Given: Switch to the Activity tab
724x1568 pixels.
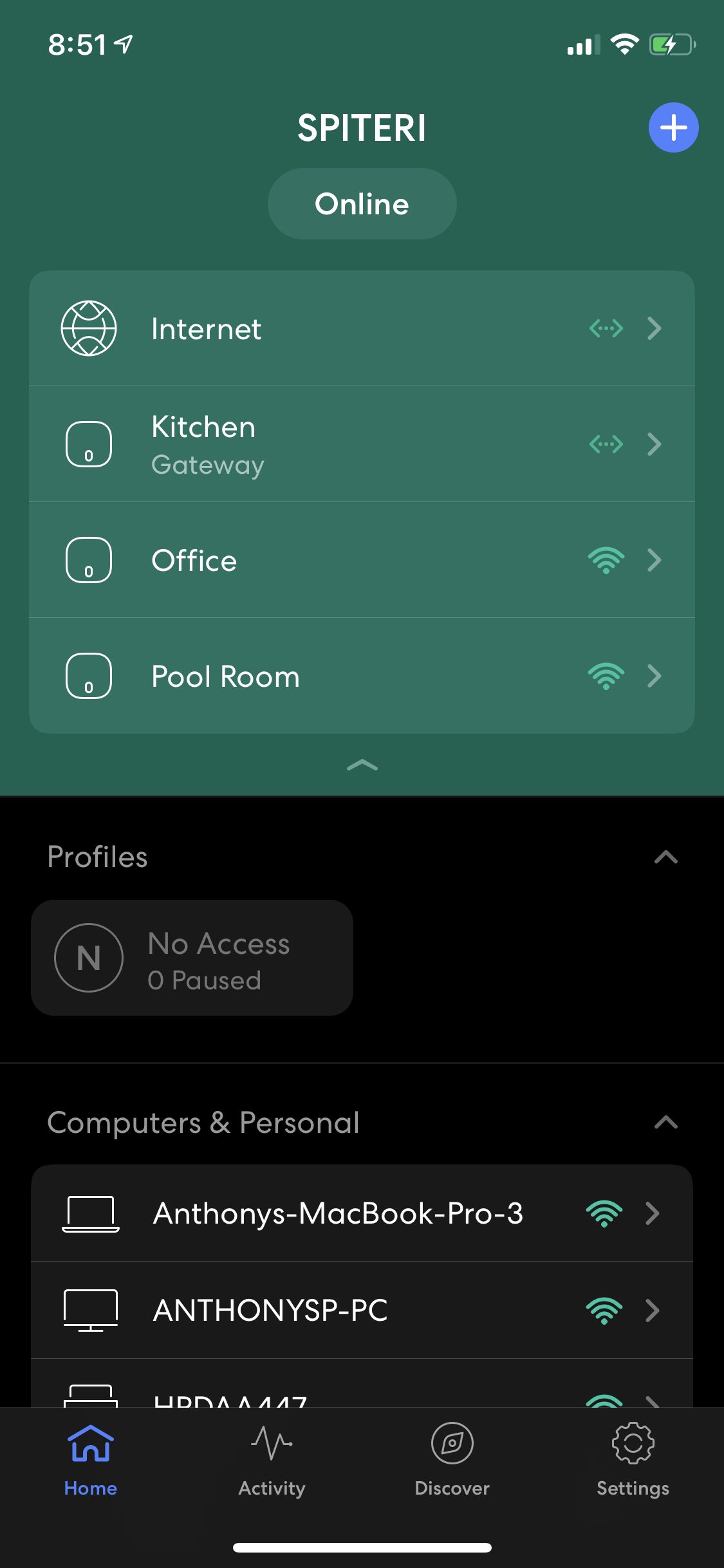Looking at the screenshot, I should coord(272,1460).
